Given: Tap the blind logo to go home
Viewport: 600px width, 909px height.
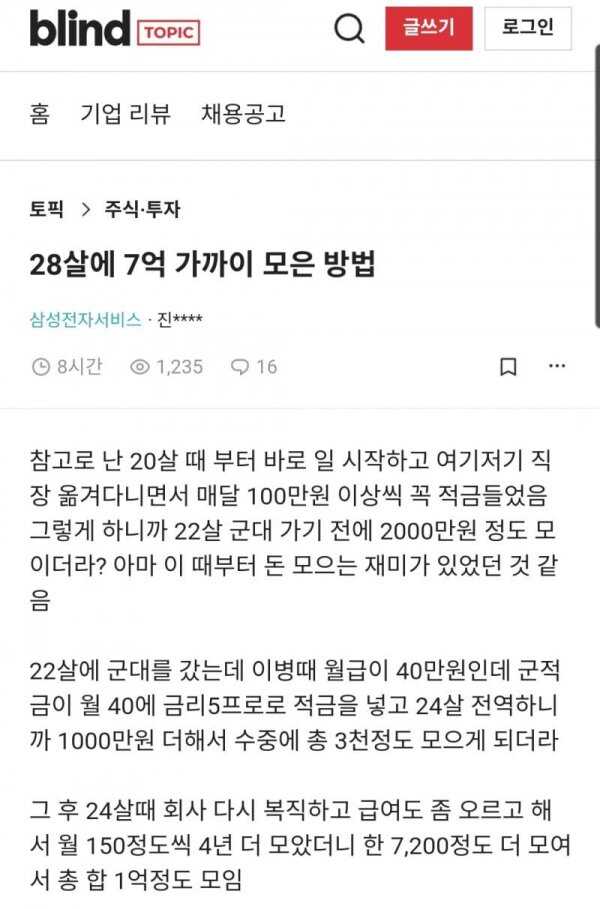Looking at the screenshot, I should [x=80, y=29].
